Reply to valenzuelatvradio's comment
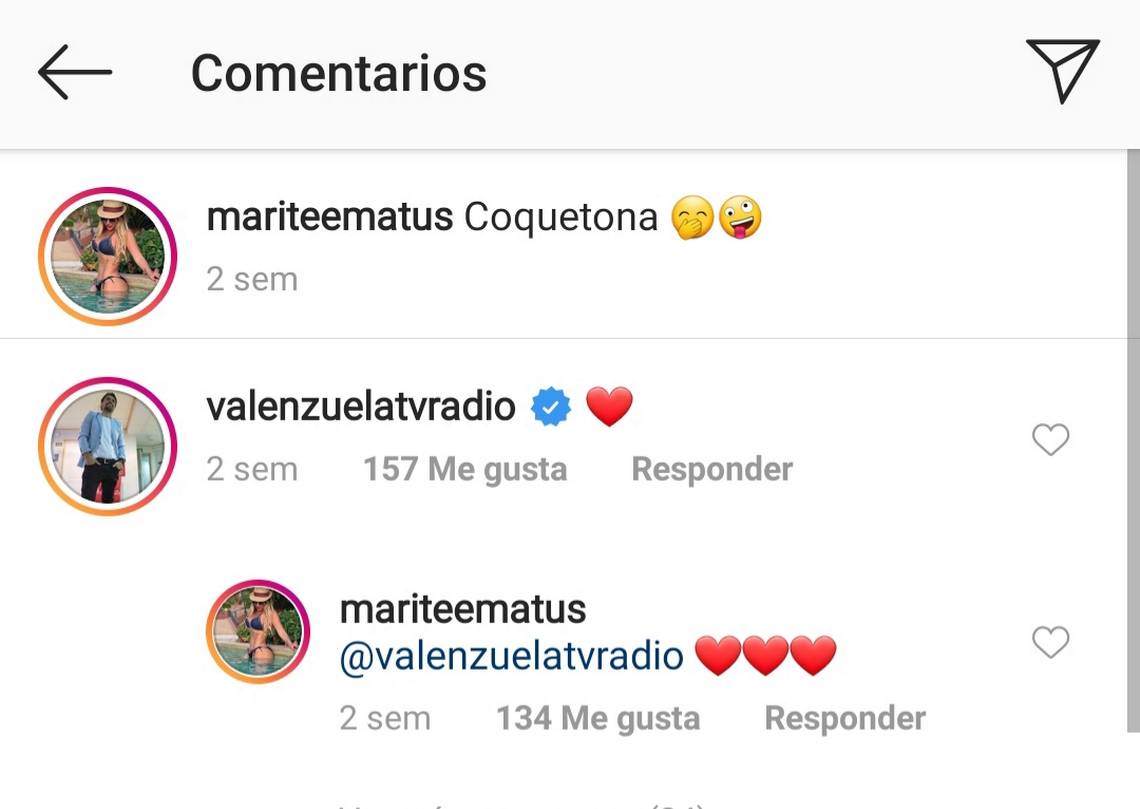 click(711, 469)
